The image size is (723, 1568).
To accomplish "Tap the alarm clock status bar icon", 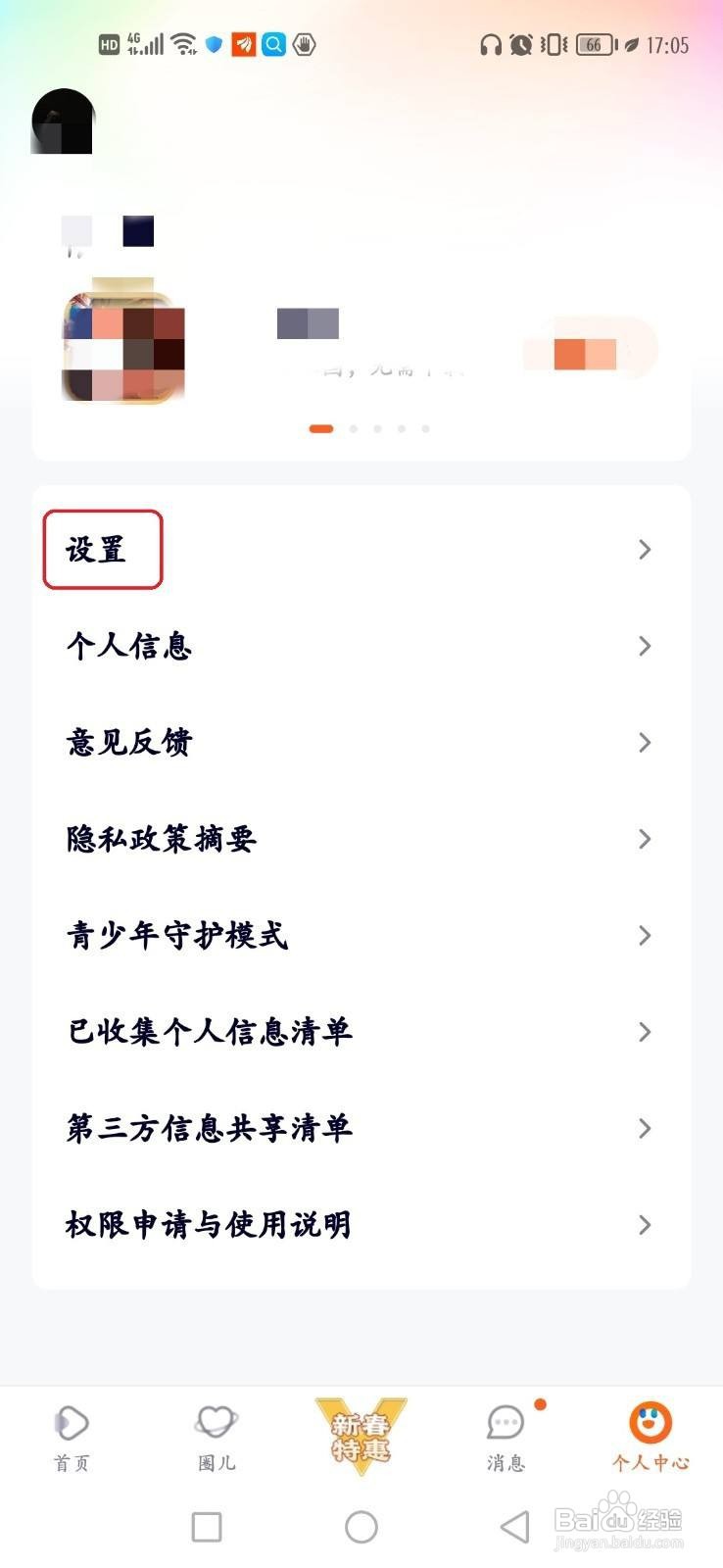I will (520, 44).
